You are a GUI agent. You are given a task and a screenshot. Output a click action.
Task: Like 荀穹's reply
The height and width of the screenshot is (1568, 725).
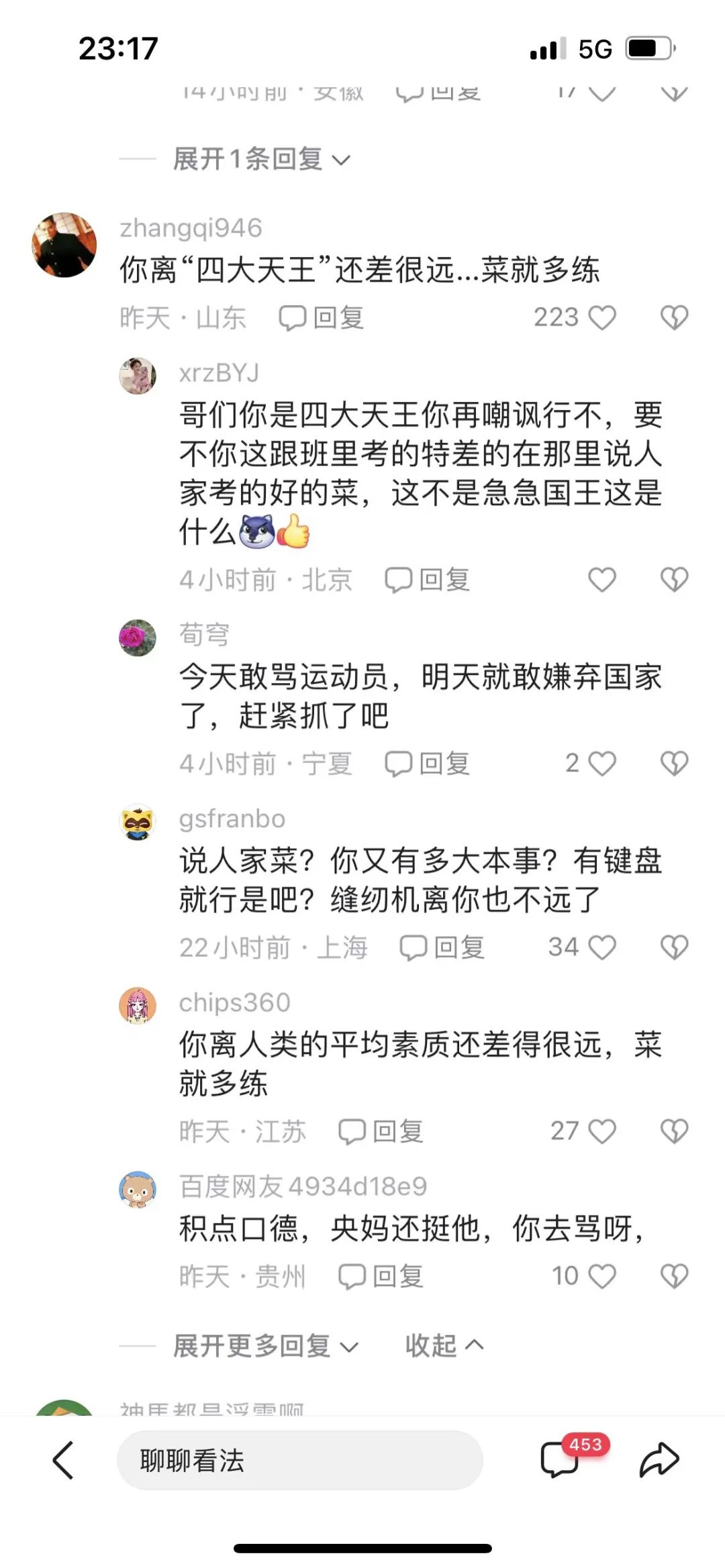[x=601, y=764]
